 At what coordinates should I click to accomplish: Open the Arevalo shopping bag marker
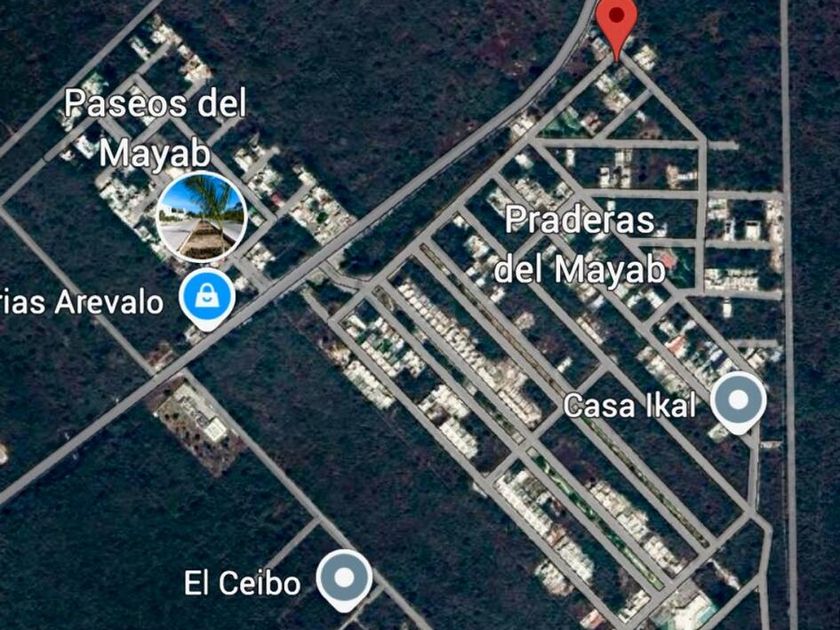[207, 300]
